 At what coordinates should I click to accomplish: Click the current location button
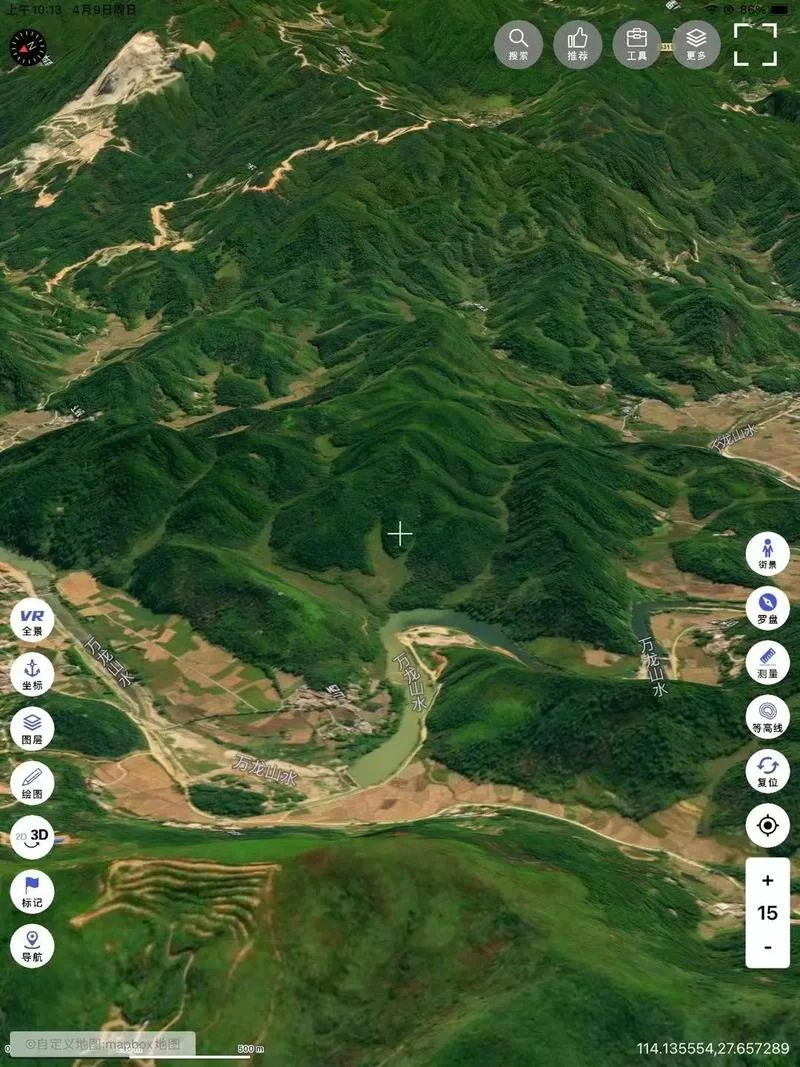point(766,825)
